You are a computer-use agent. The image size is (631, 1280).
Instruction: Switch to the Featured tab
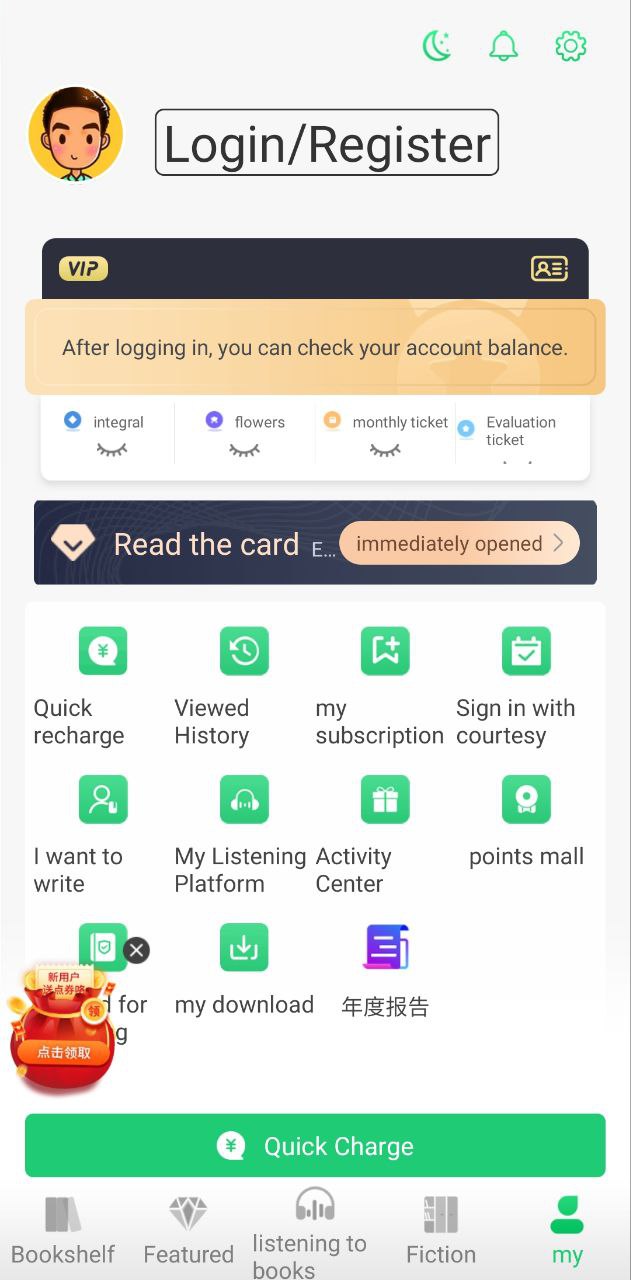[x=188, y=1232]
